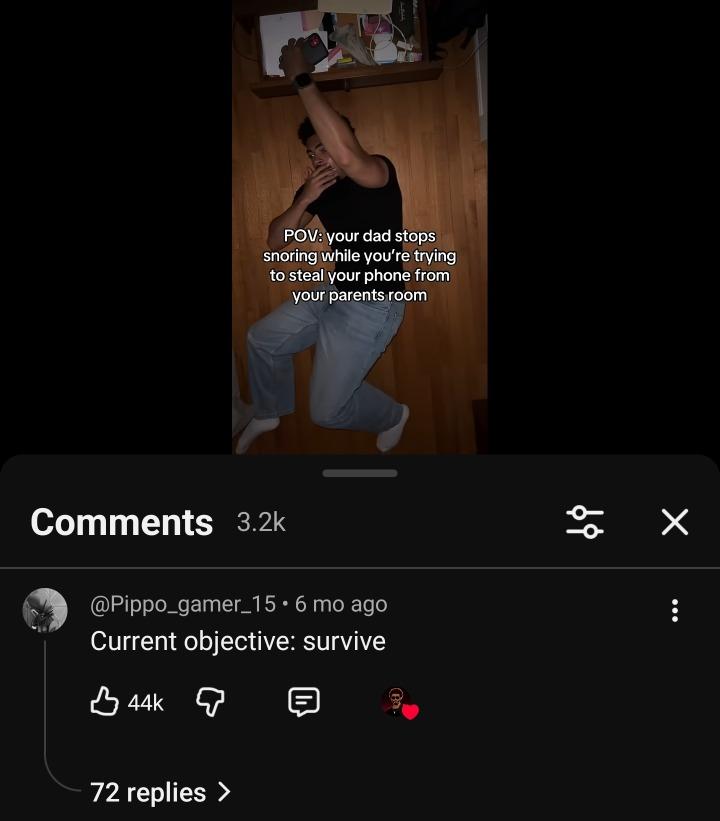The width and height of the screenshot is (720, 821).
Task: Tap the comments panel drag handle
Action: (360, 473)
